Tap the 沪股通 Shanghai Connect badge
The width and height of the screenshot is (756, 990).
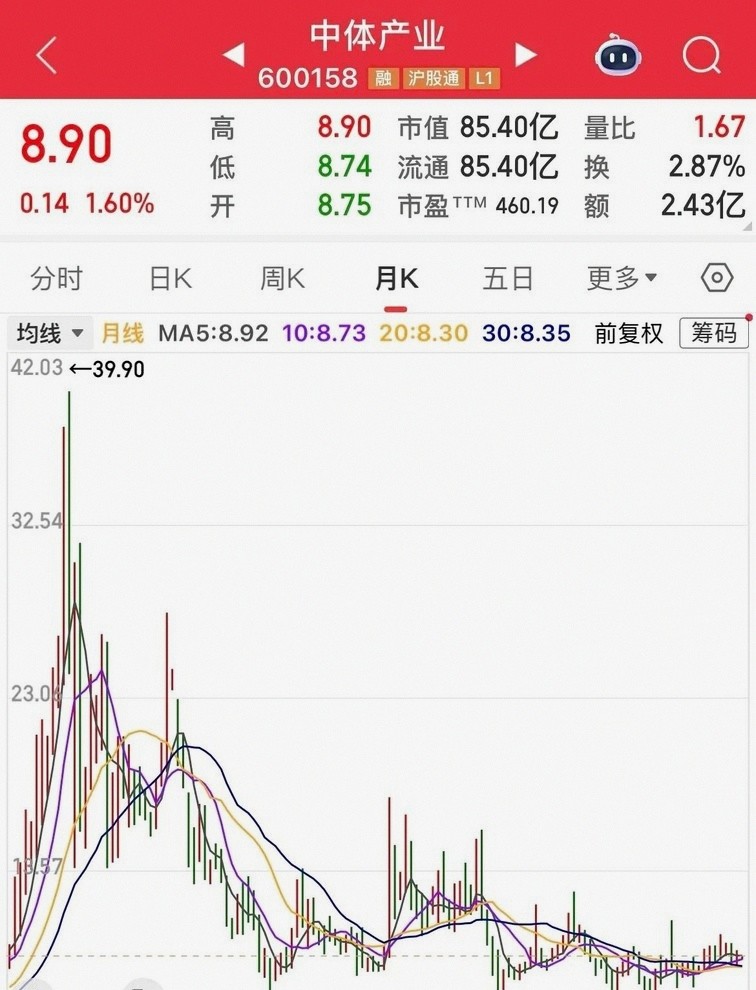[x=436, y=76]
